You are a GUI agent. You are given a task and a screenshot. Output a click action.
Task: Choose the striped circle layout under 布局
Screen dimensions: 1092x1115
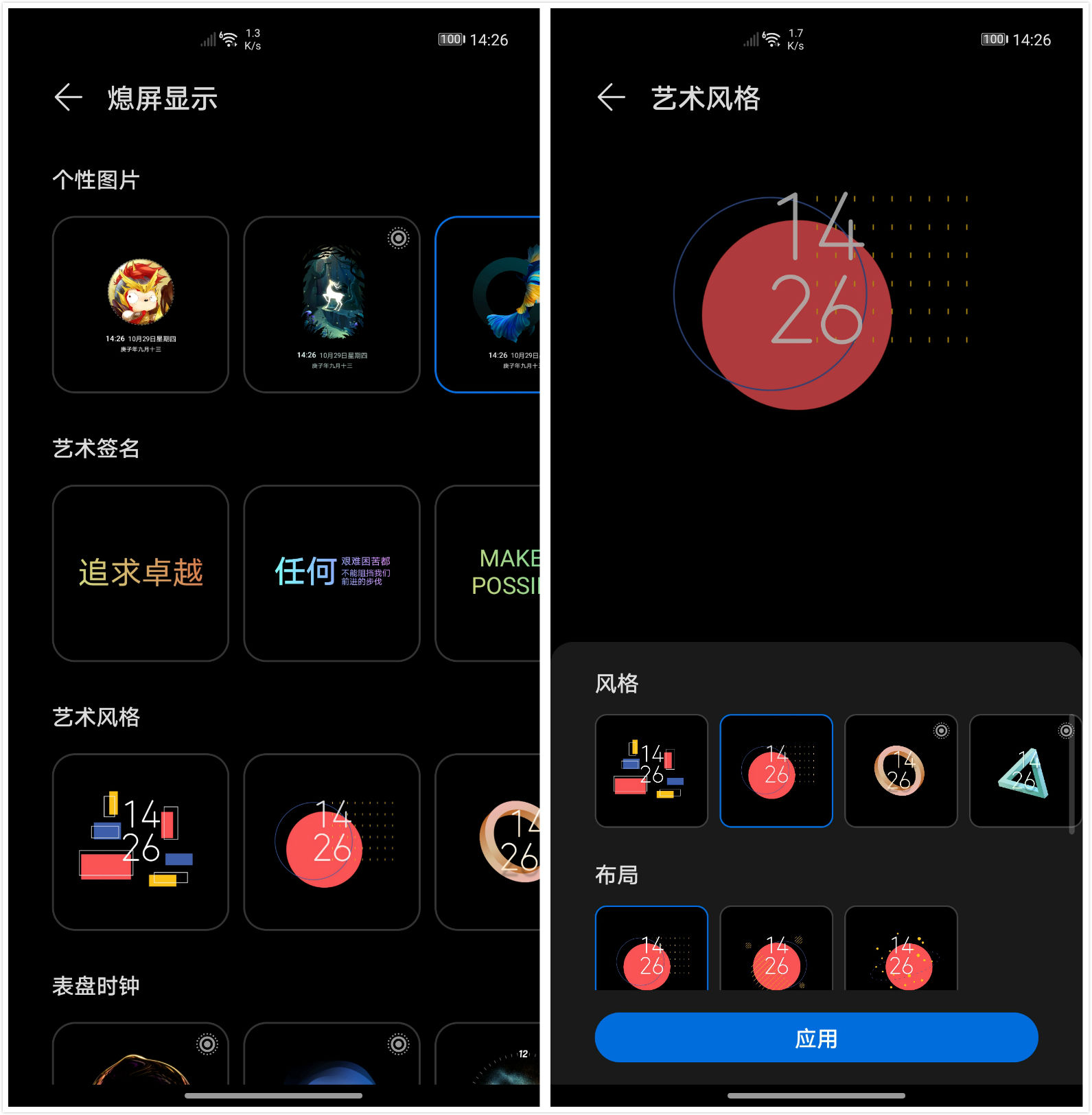click(776, 951)
